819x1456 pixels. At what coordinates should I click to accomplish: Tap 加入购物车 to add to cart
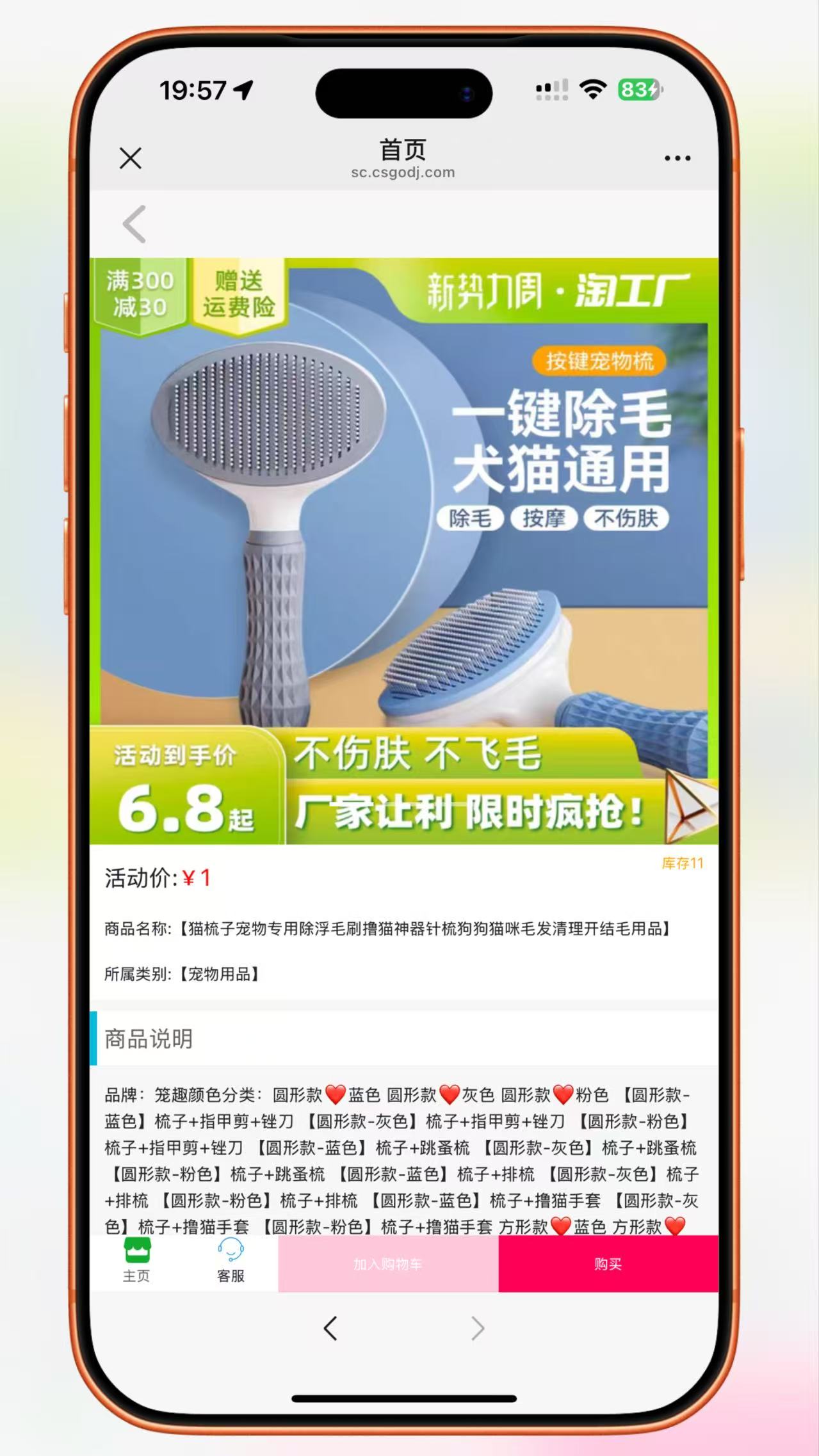388,1263
